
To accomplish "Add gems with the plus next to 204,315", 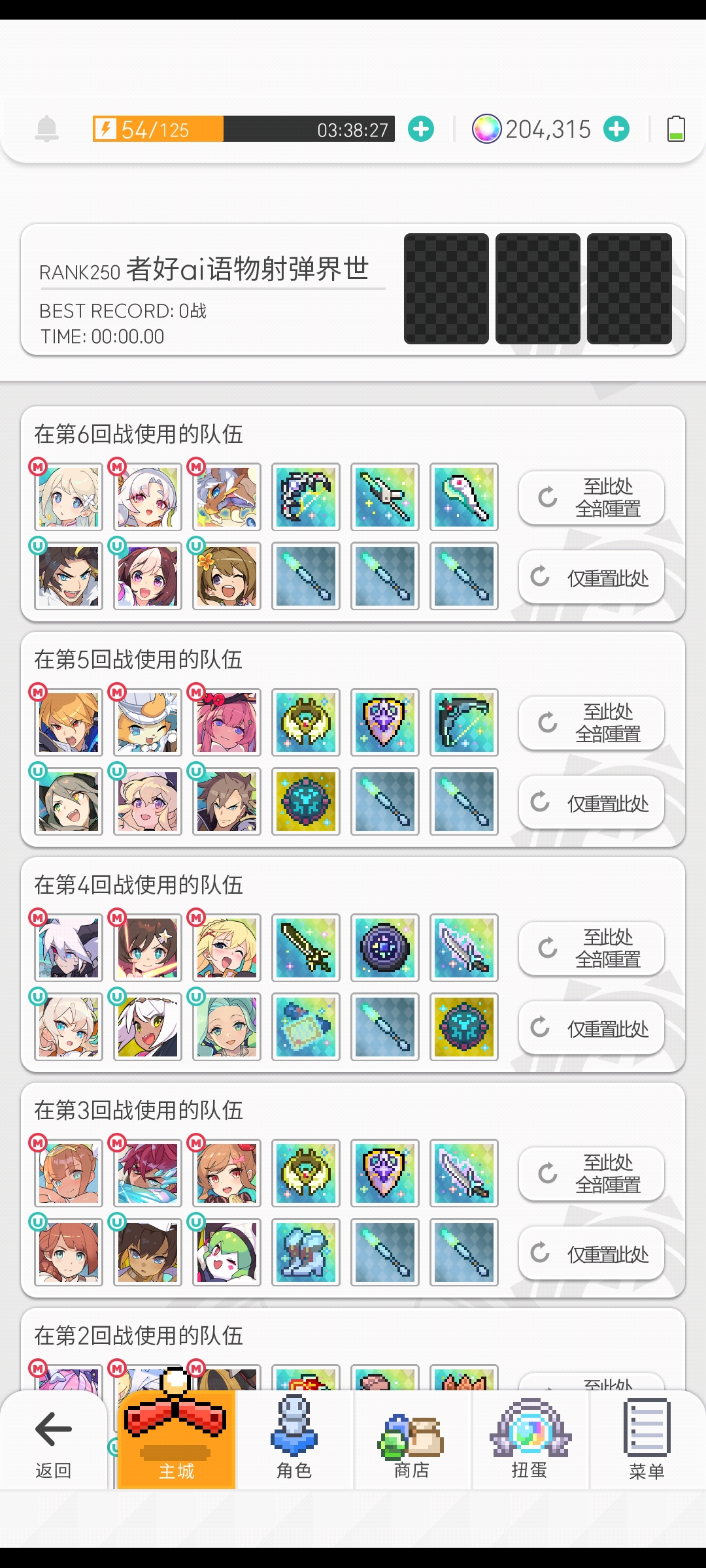I will [616, 129].
